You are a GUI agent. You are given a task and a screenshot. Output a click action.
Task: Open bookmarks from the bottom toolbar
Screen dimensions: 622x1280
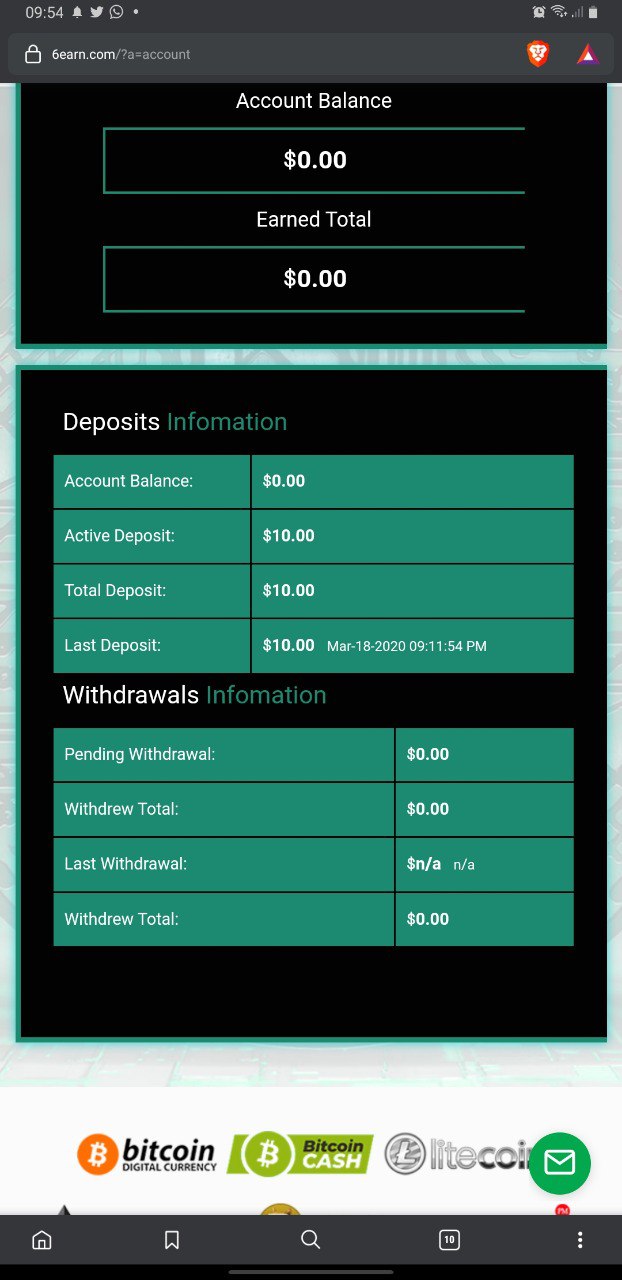[x=171, y=1240]
